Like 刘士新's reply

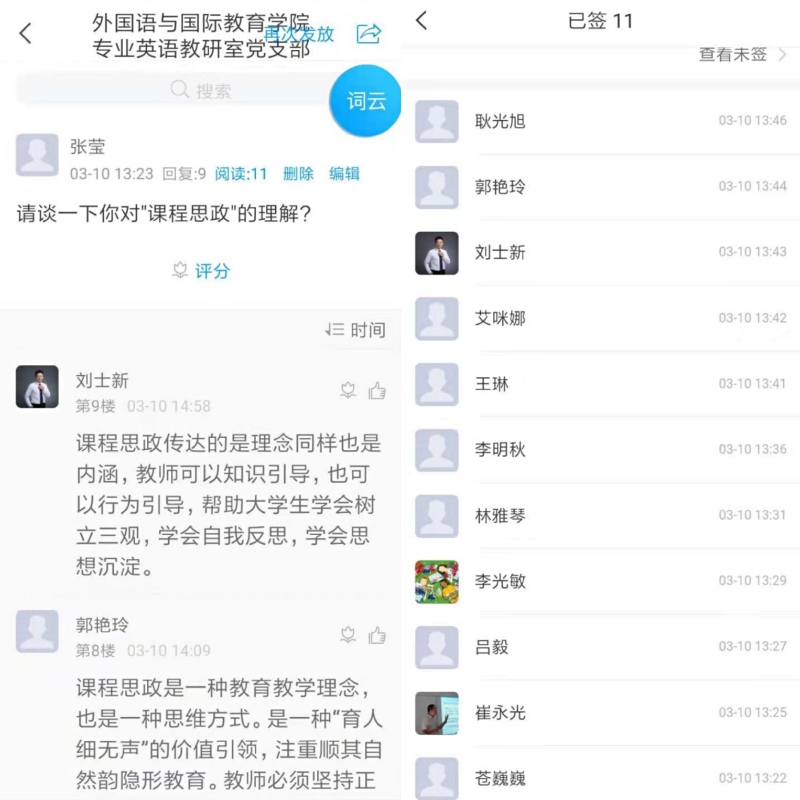tap(377, 391)
